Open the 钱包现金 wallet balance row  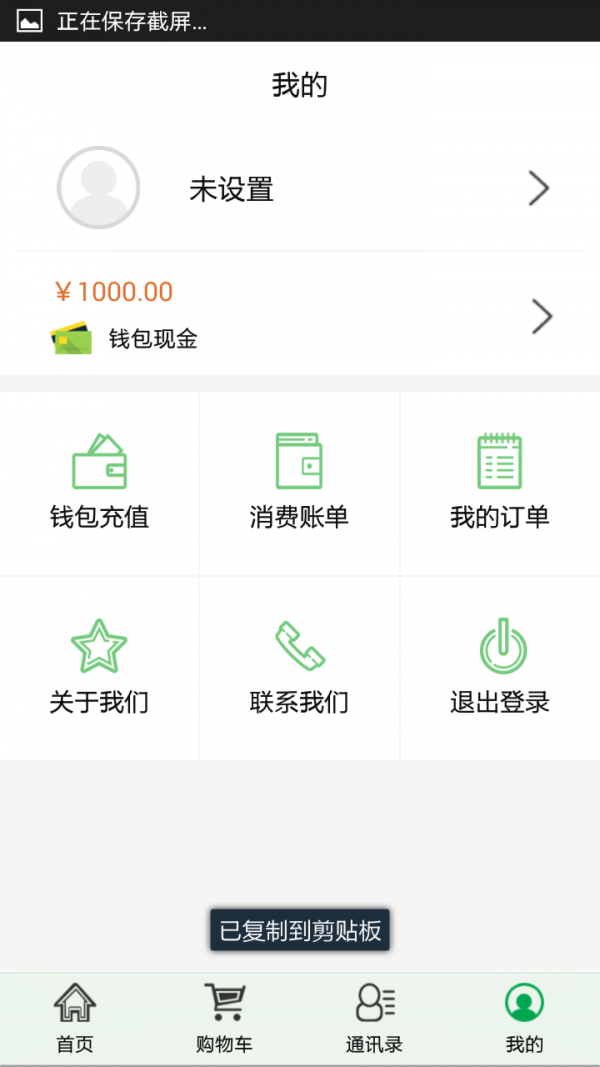click(300, 316)
